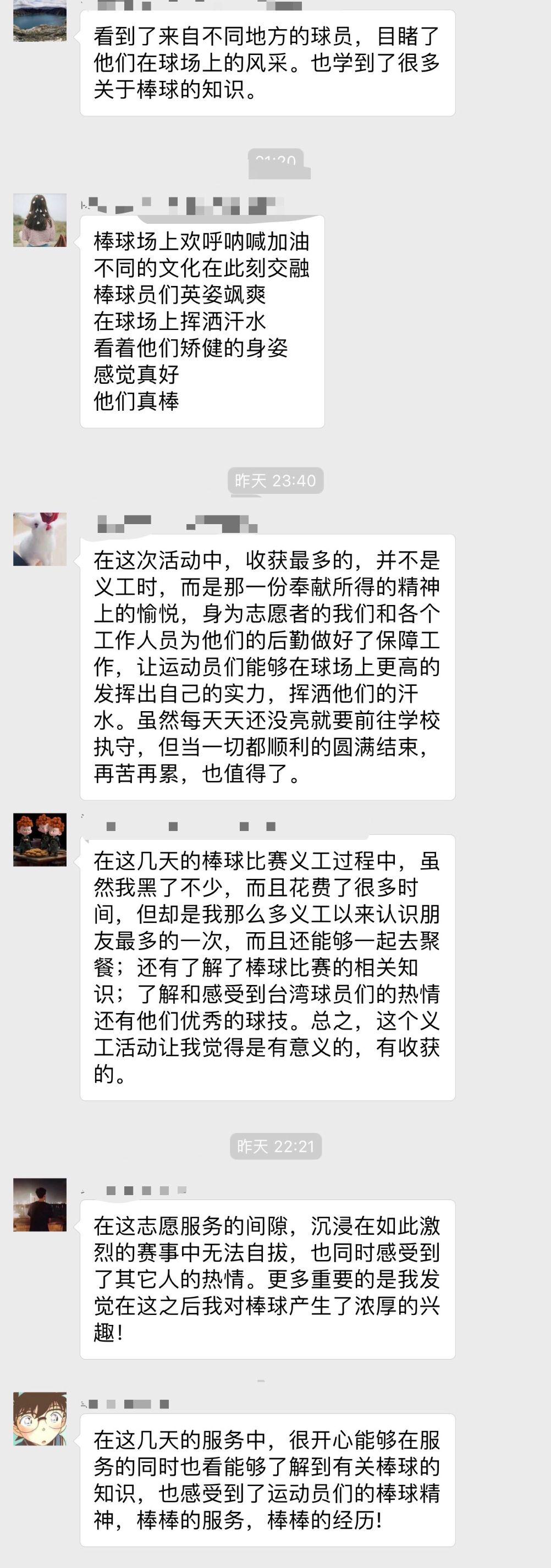The height and width of the screenshot is (1568, 551).
Task: Tap the avatar beside the 棒球场上欢呼呐喊加油 message
Action: point(40,221)
